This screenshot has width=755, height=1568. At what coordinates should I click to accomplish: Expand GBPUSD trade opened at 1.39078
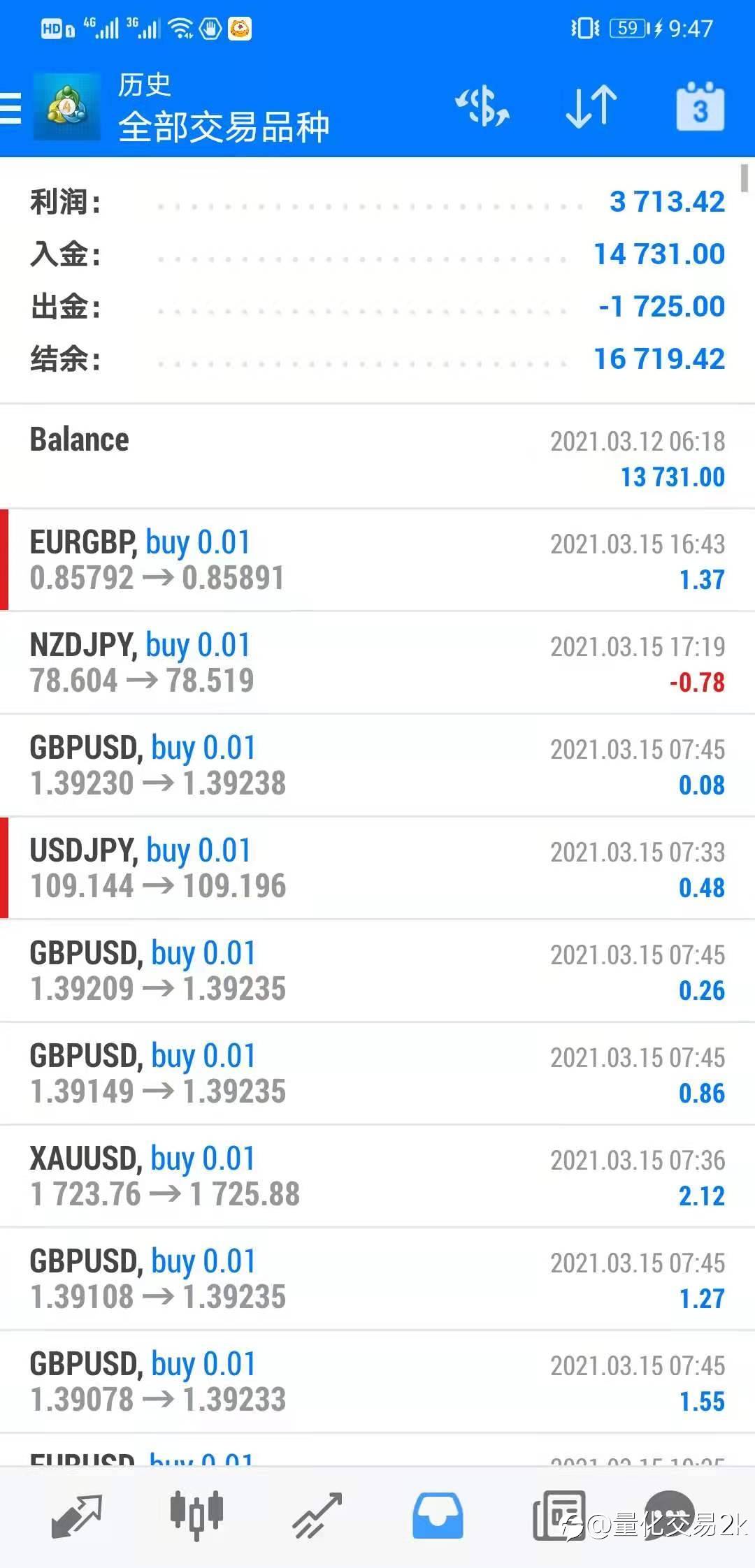pyautogui.click(x=377, y=1382)
